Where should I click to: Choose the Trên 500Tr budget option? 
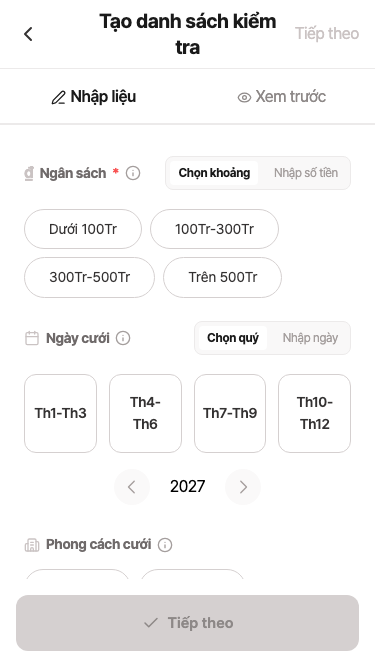222,277
